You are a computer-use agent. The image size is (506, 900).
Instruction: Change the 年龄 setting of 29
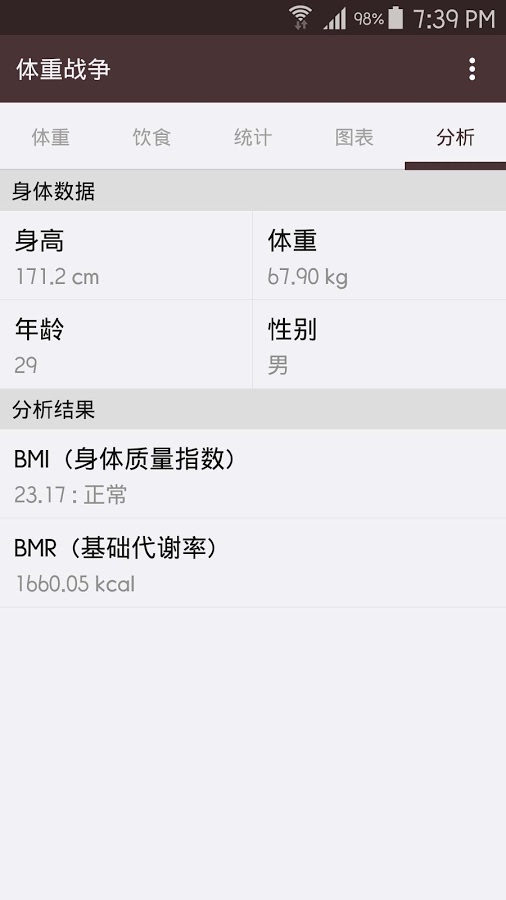tap(126, 344)
